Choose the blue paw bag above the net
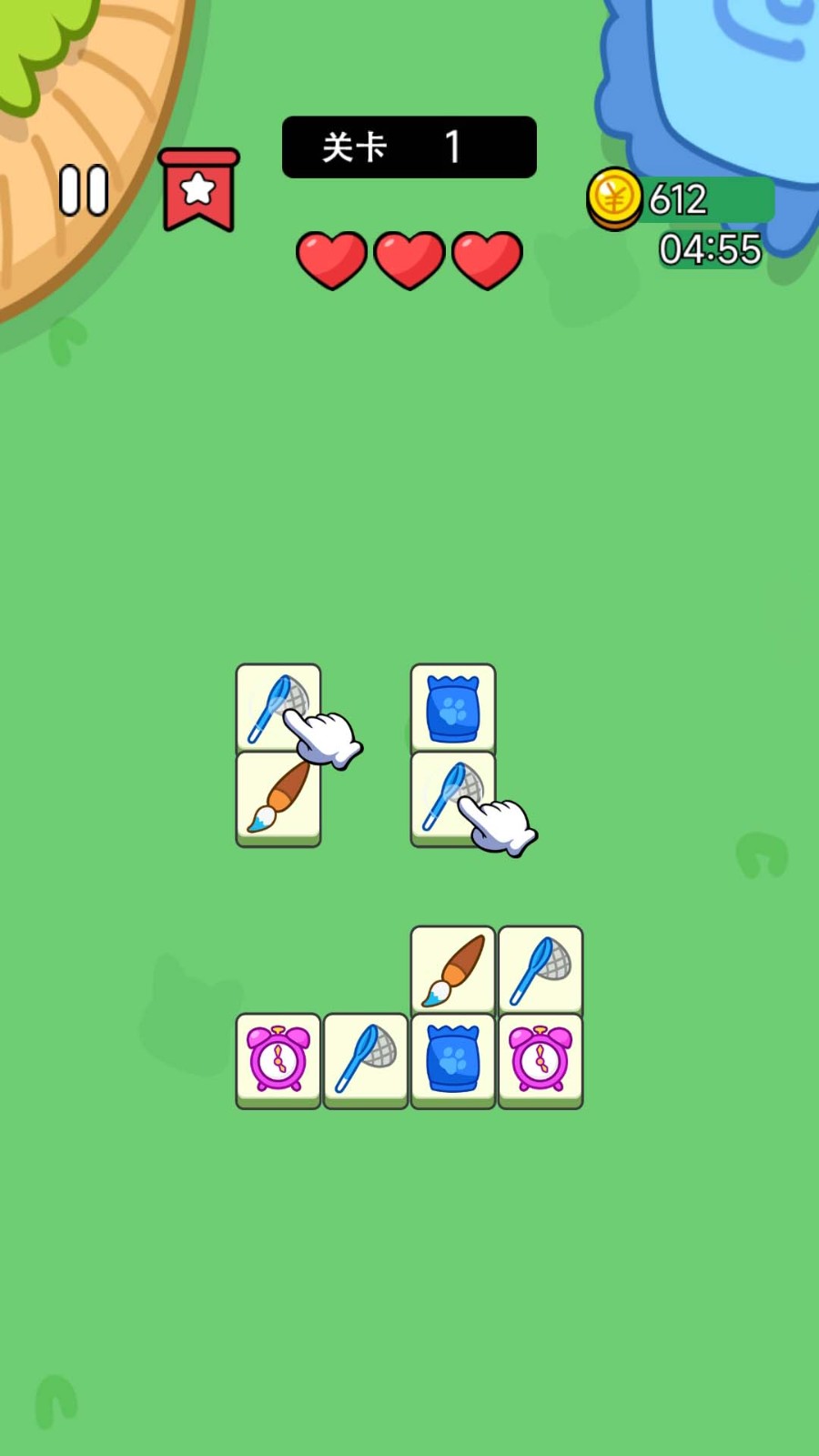Screen dimensions: 819x1456 (x=452, y=707)
